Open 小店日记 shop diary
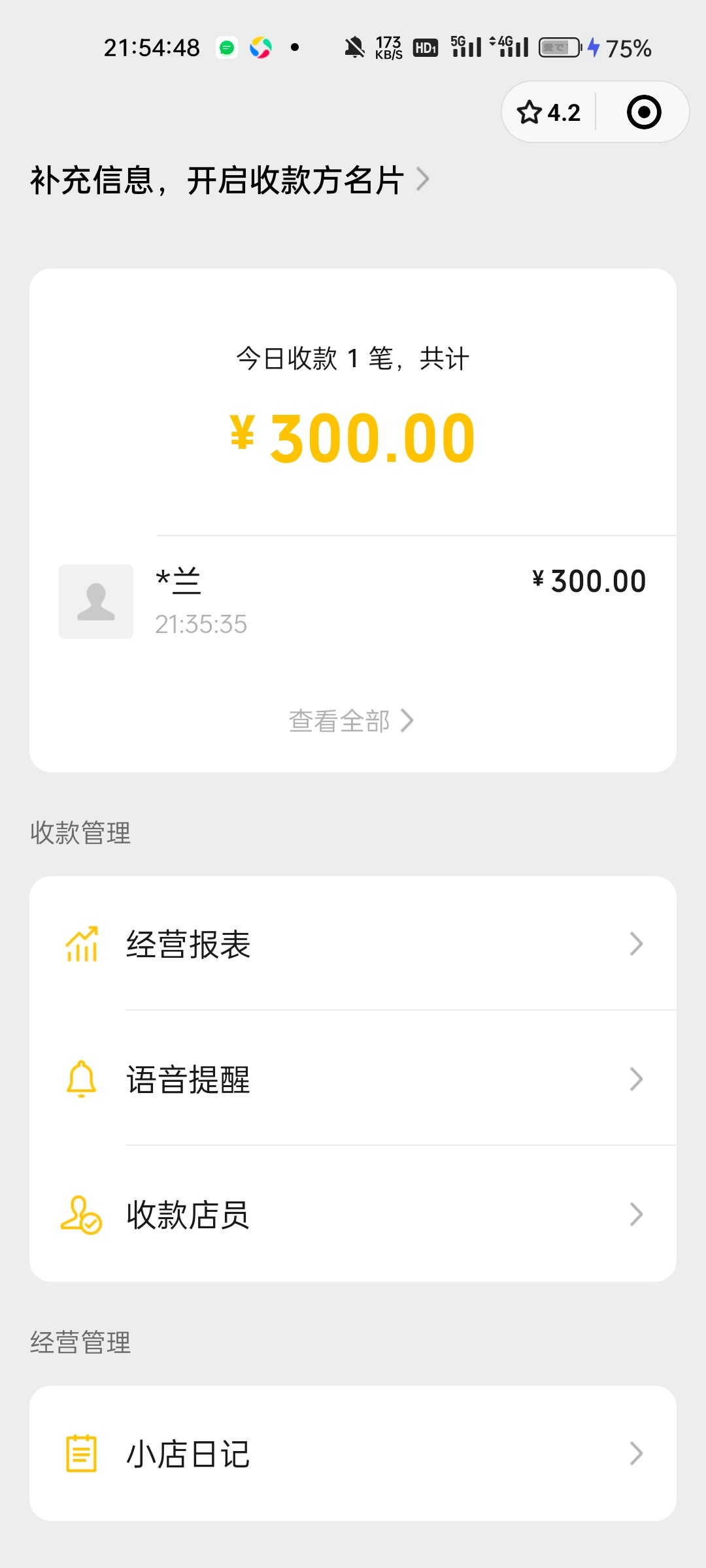 click(x=353, y=1454)
